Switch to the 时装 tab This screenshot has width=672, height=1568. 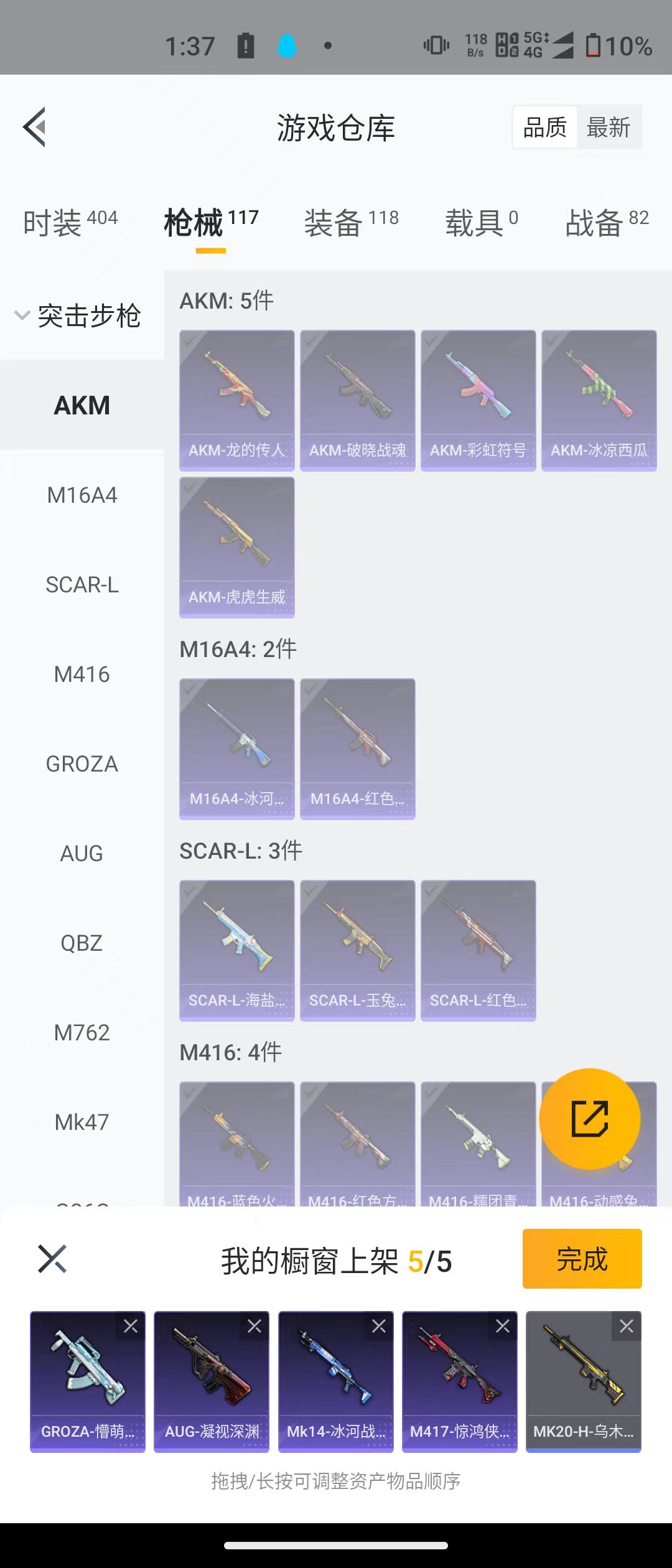[70, 222]
